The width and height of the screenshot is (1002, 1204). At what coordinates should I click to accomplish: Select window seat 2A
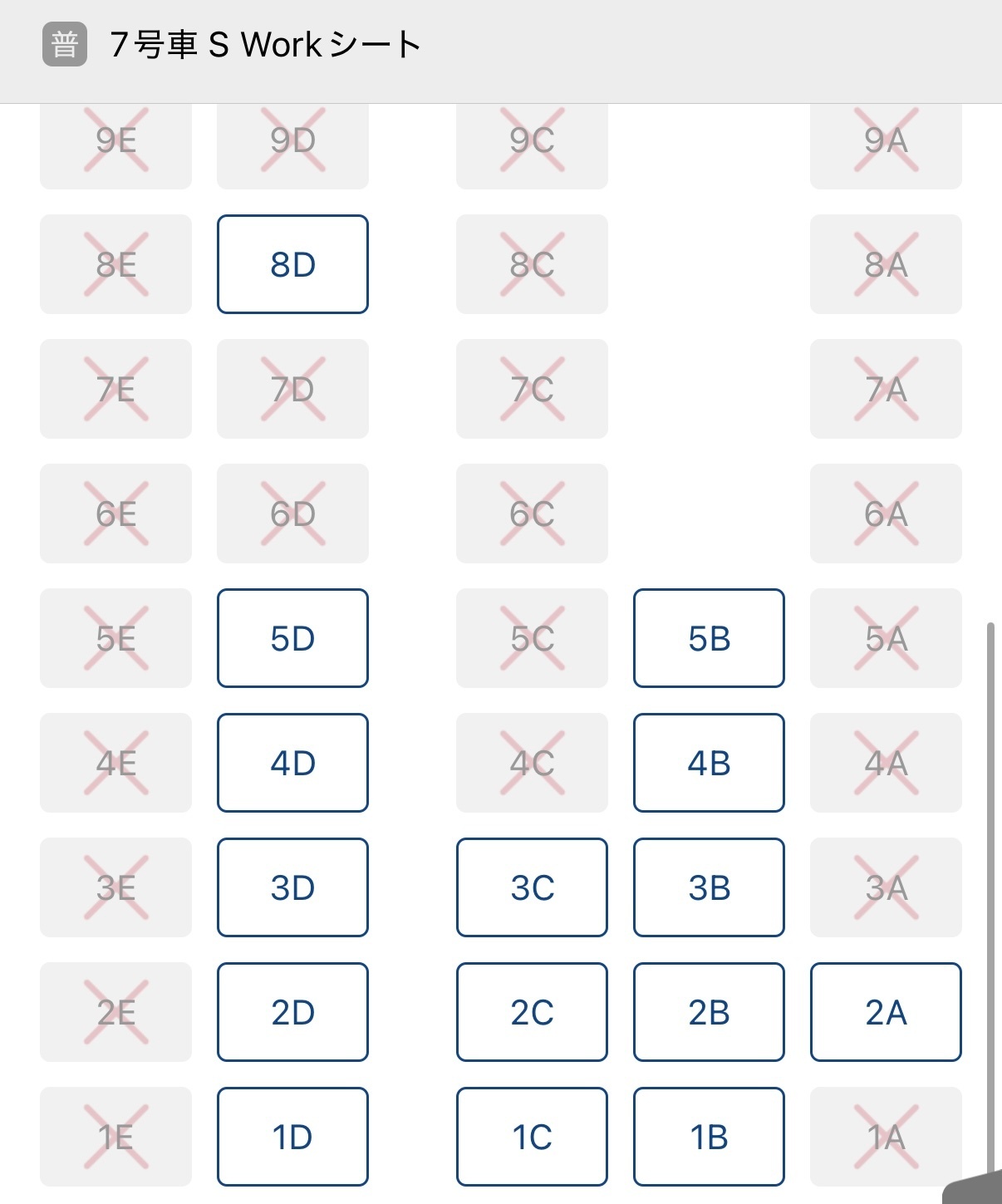coord(886,1012)
